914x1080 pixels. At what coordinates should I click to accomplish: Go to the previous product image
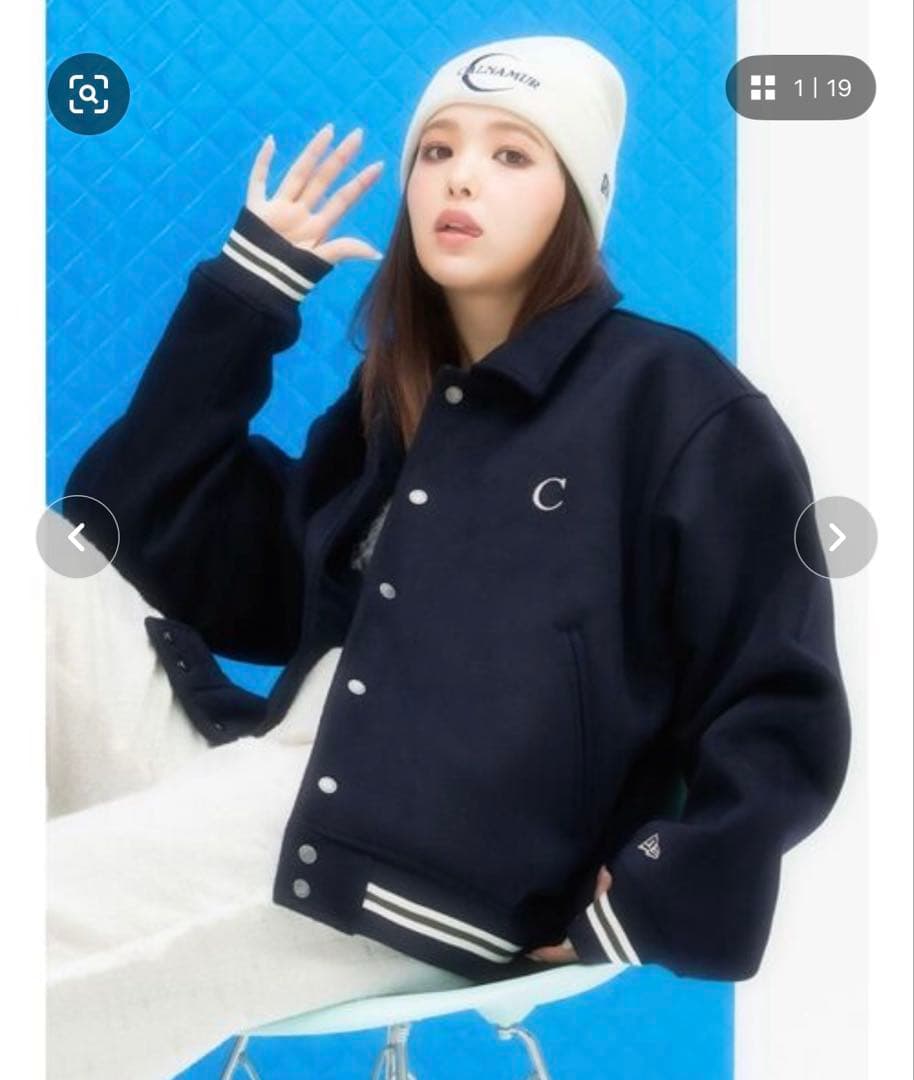pyautogui.click(x=77, y=537)
